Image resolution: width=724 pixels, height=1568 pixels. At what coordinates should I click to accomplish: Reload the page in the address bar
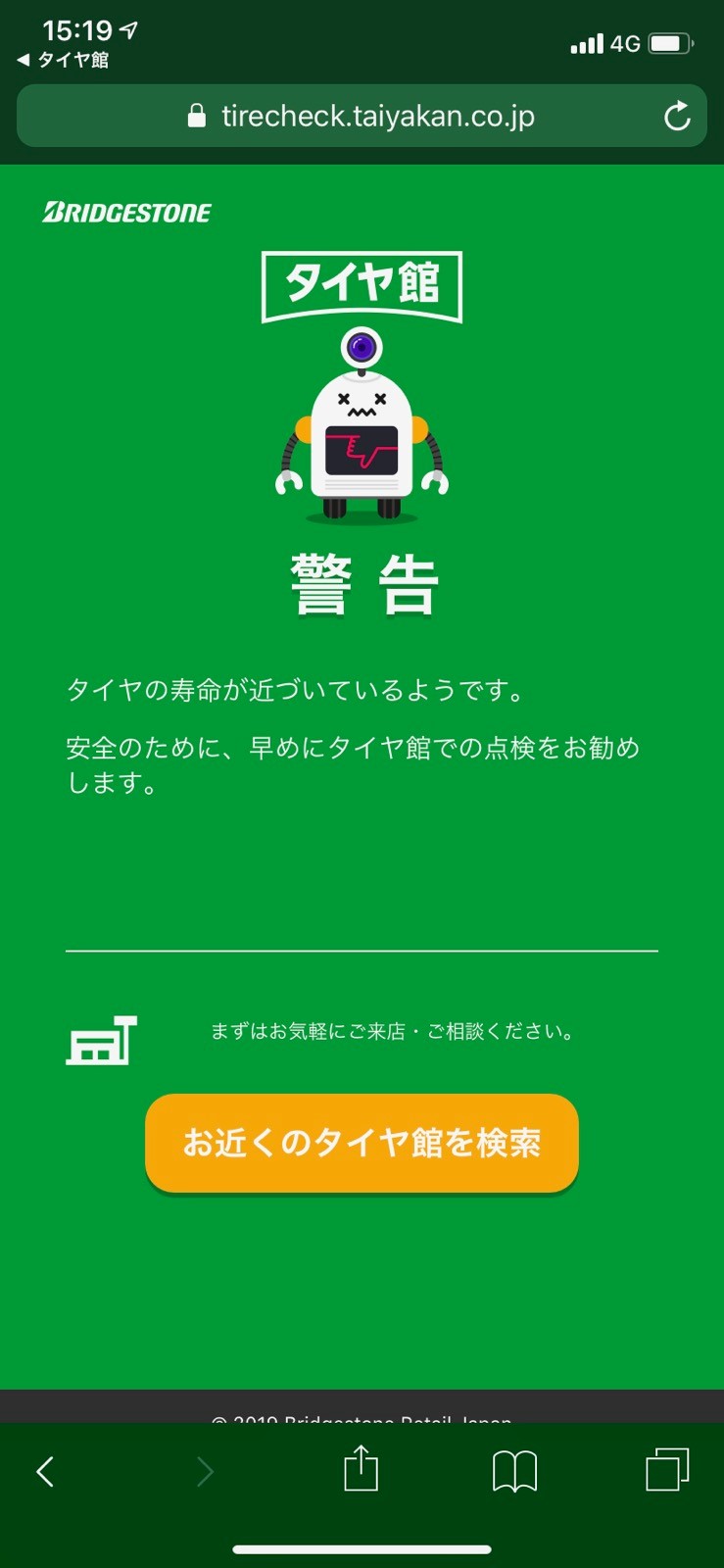coord(677,117)
